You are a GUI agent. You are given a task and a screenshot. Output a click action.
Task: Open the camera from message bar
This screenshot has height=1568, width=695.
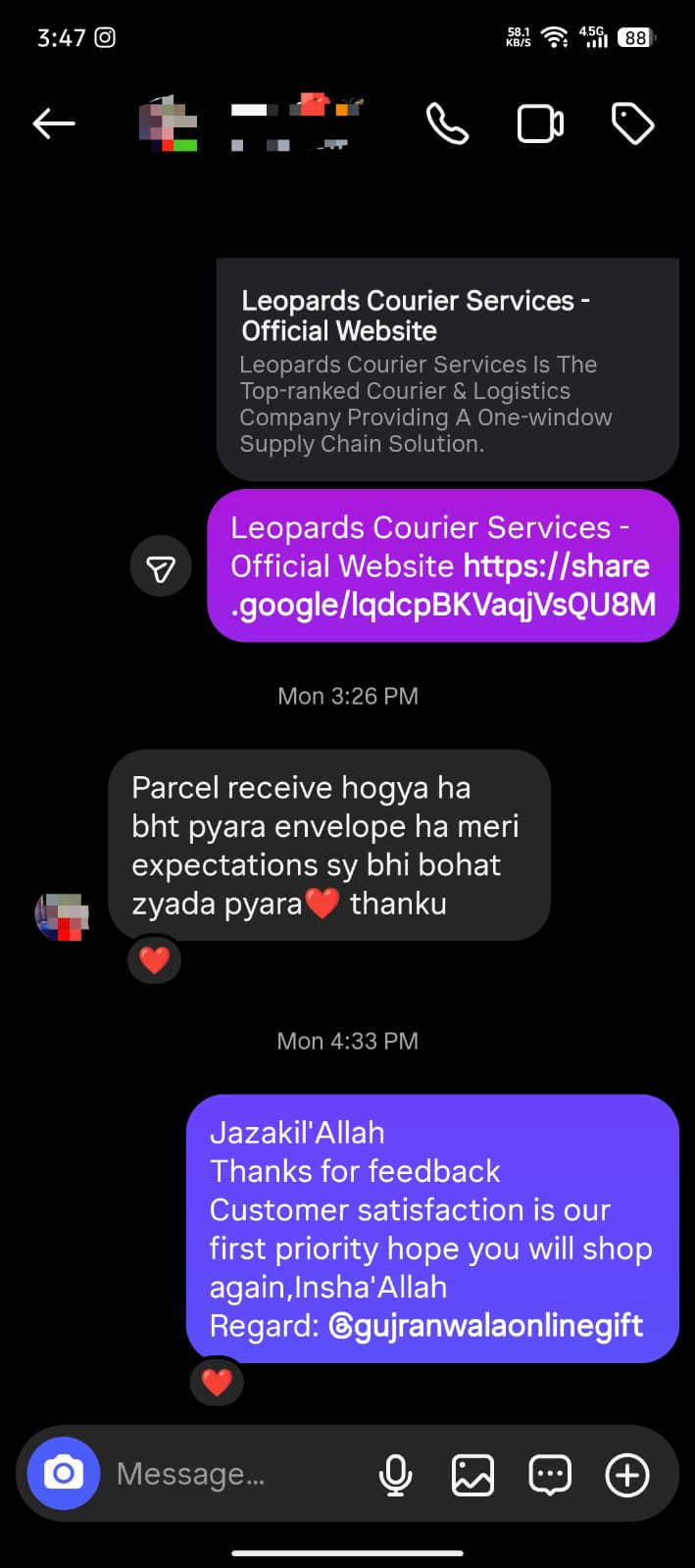(x=64, y=1473)
